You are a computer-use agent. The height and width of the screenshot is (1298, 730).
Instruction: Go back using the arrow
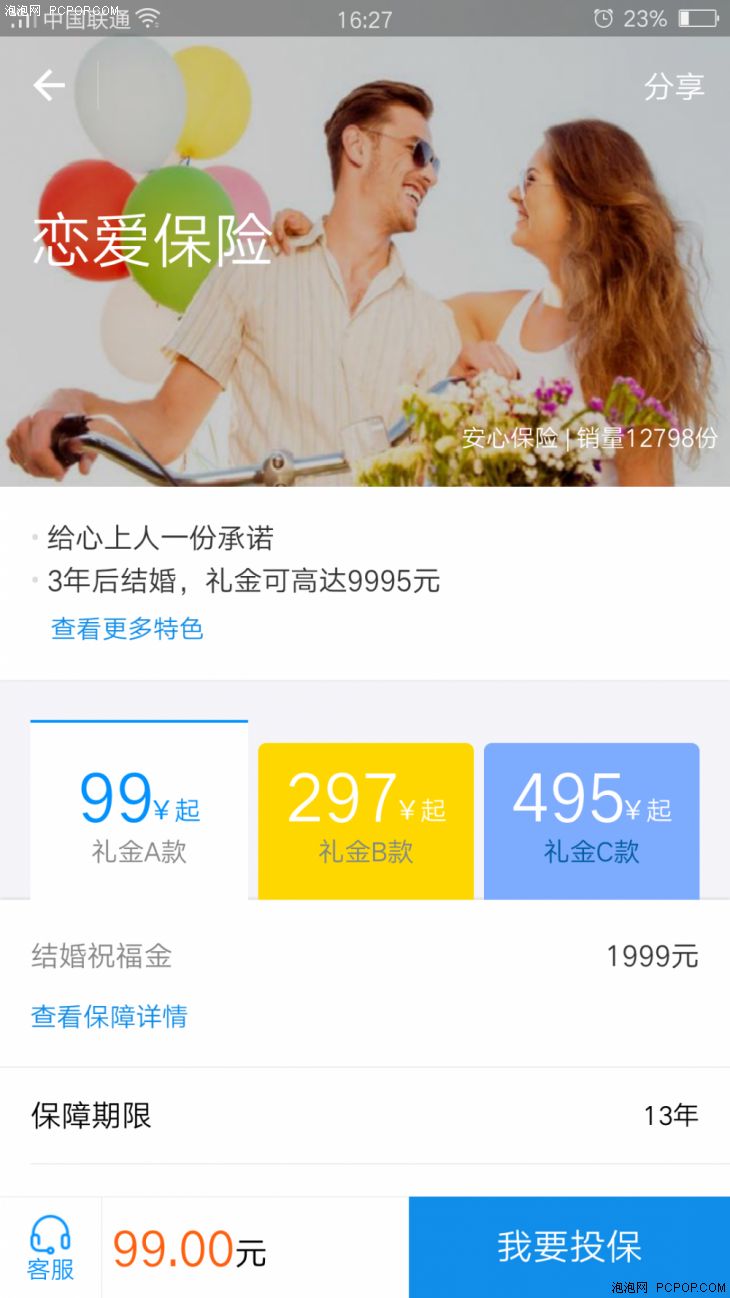coord(49,86)
